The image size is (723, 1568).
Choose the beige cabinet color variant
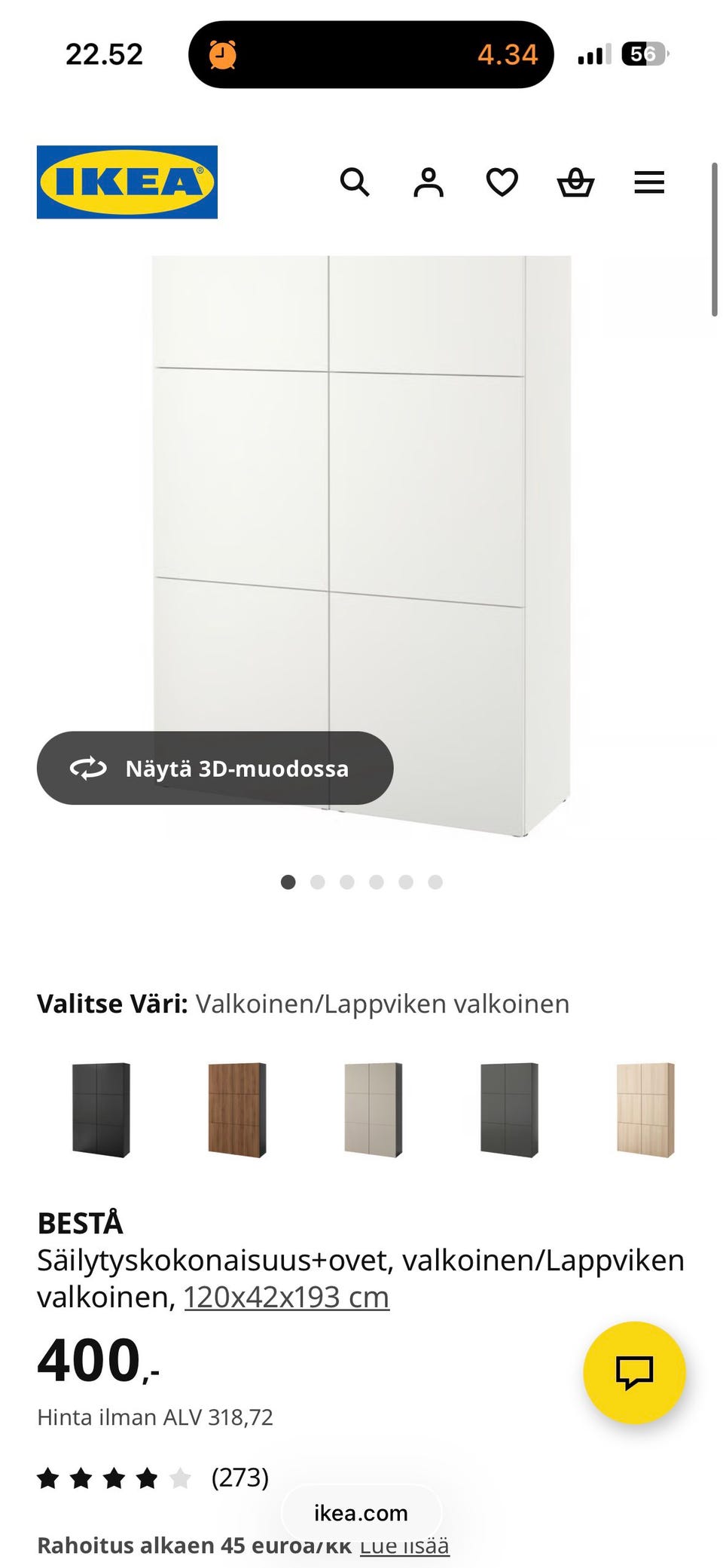click(374, 1109)
